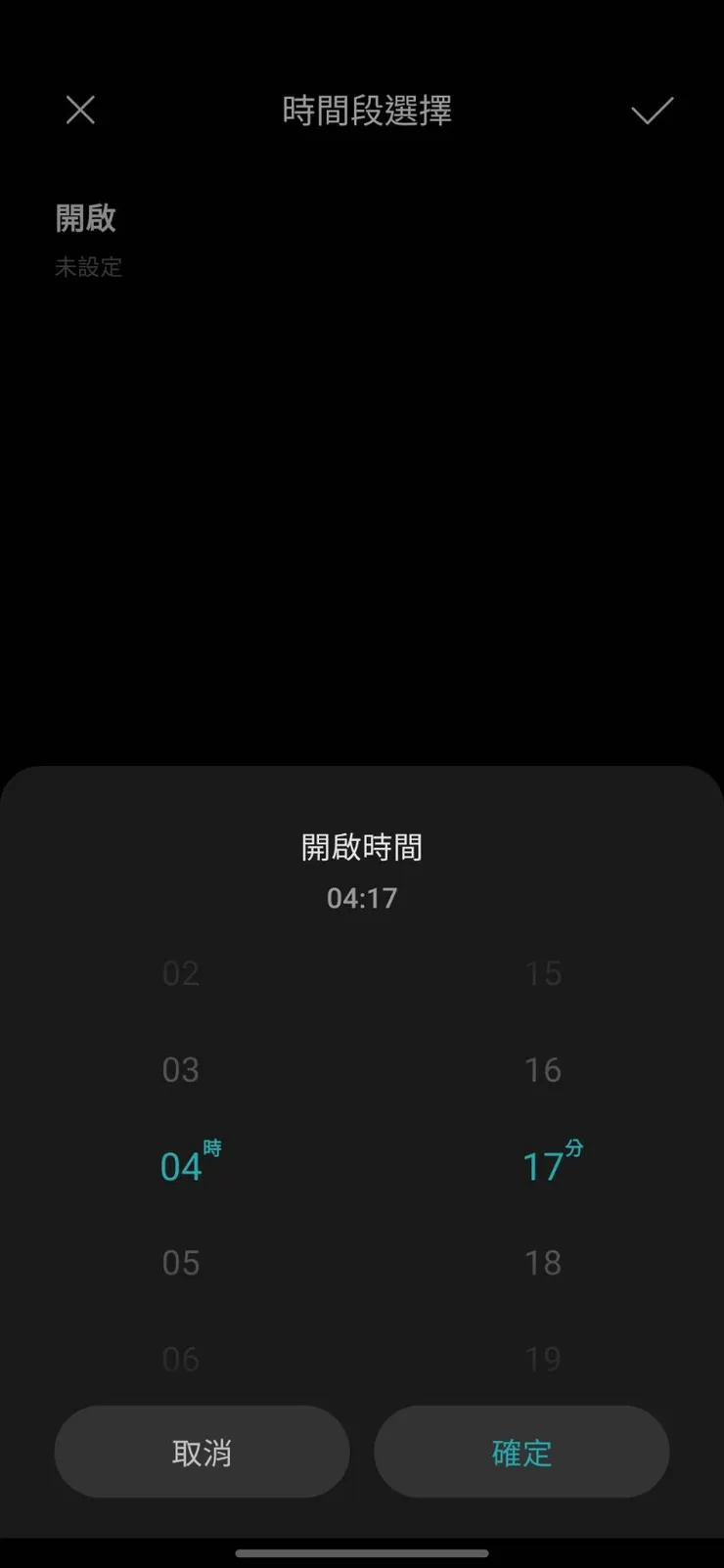Select hour 05 in the hour wheel
Viewport: 724px width, 1568px height.
[x=180, y=1262]
